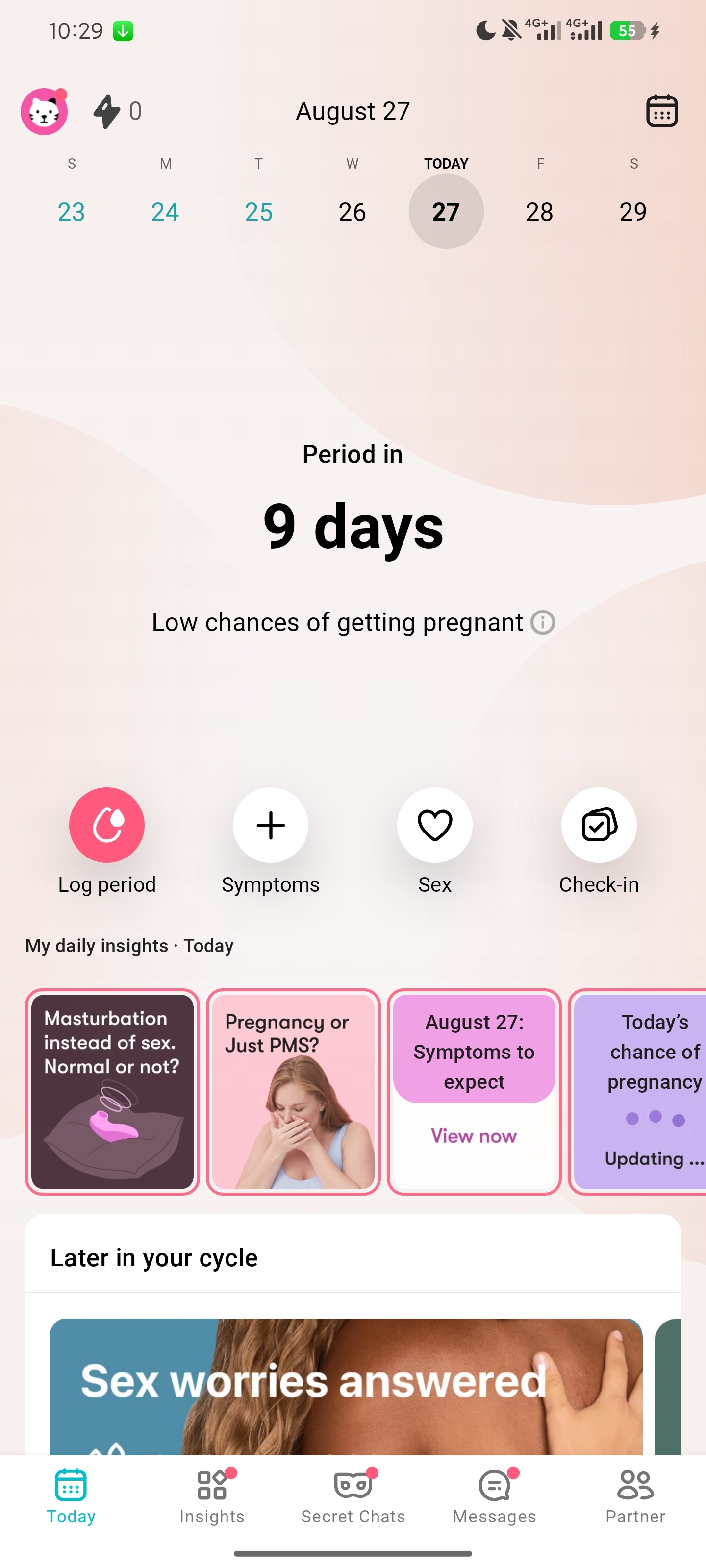Go to the Partner tab
This screenshot has width=706, height=1568.
[x=635, y=1495]
